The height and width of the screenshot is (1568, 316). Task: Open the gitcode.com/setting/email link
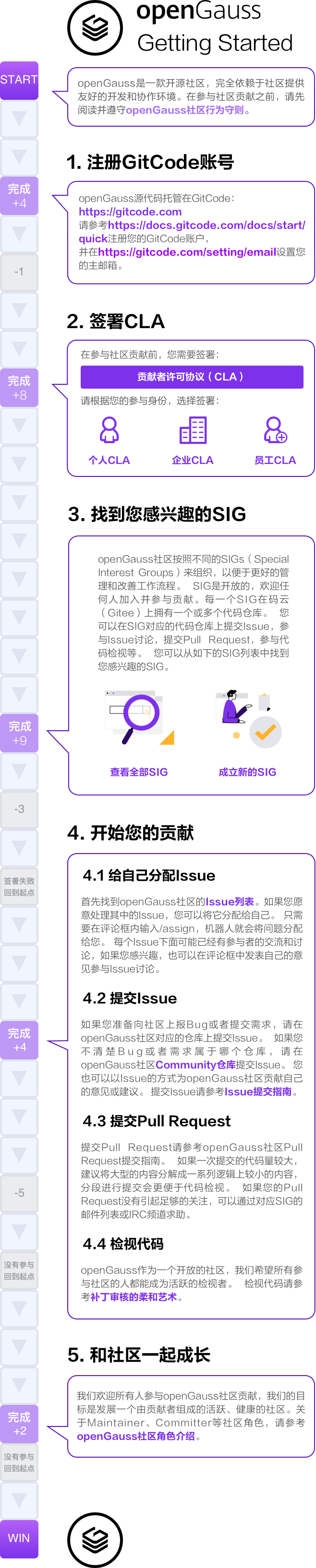187,252
